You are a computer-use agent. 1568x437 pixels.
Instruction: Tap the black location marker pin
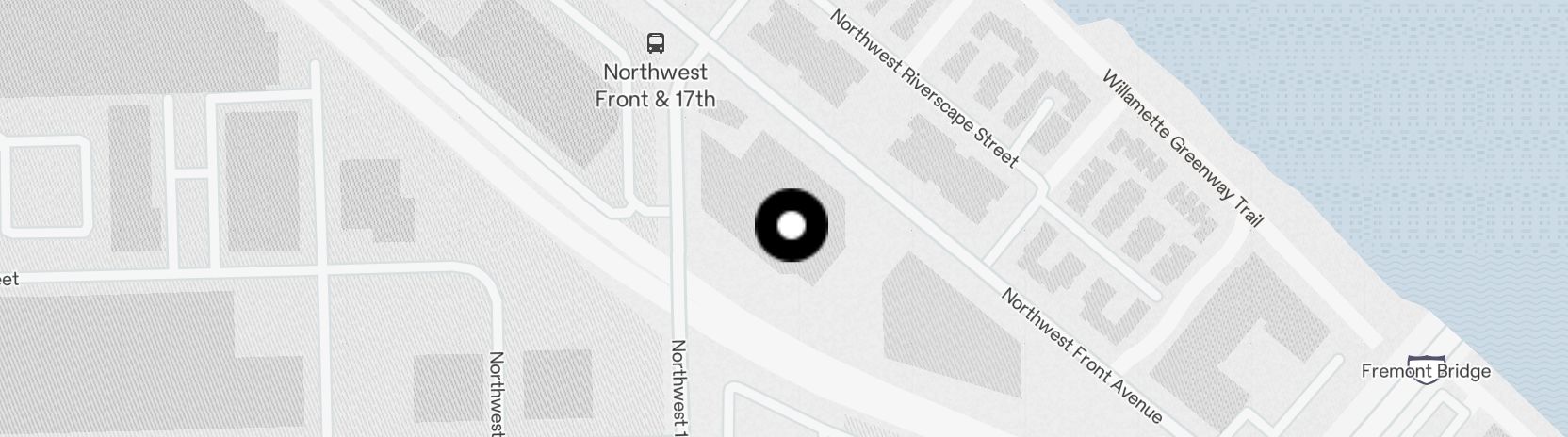pyautogui.click(x=792, y=225)
